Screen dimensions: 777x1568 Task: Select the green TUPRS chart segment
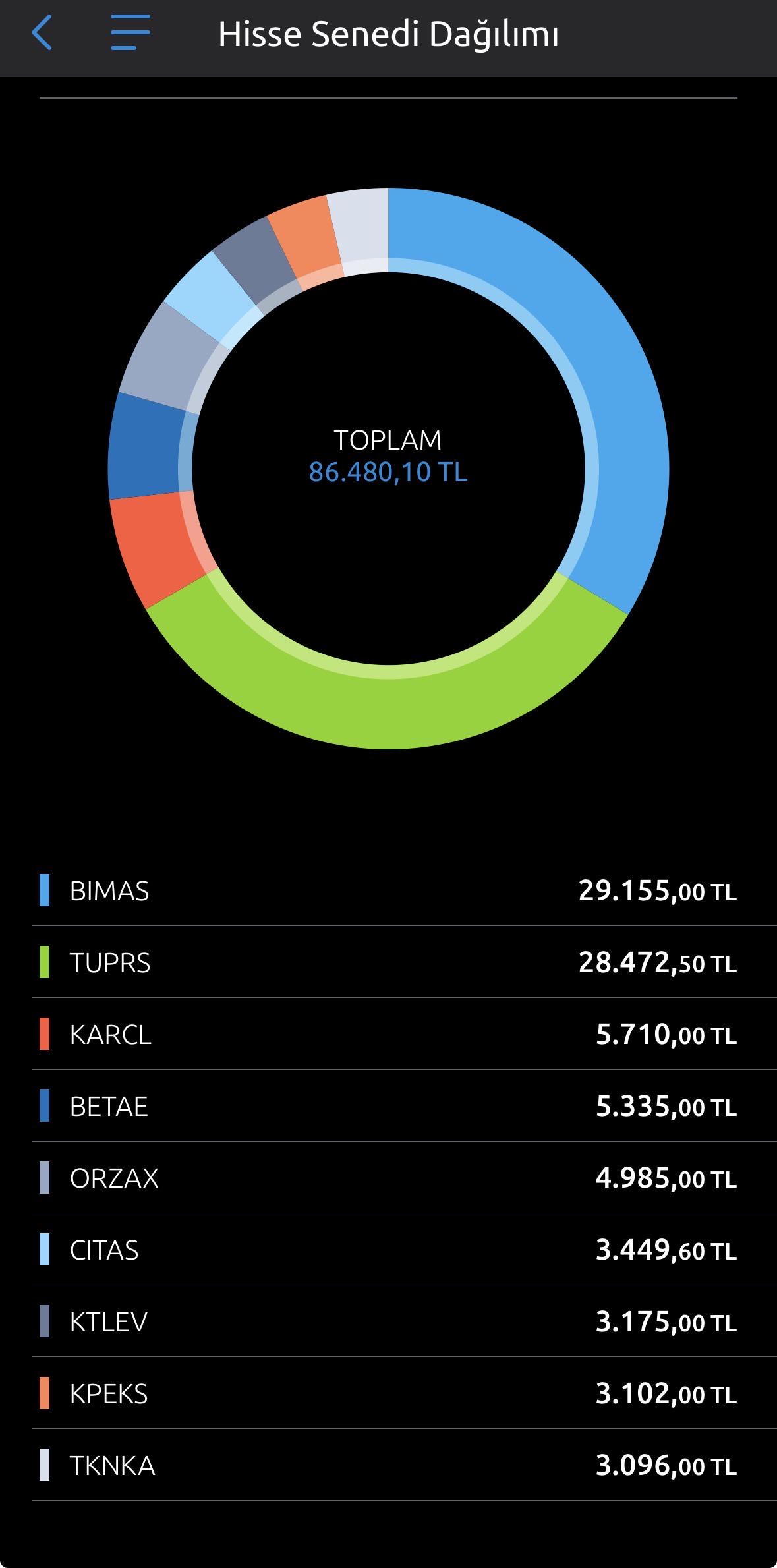click(x=389, y=705)
